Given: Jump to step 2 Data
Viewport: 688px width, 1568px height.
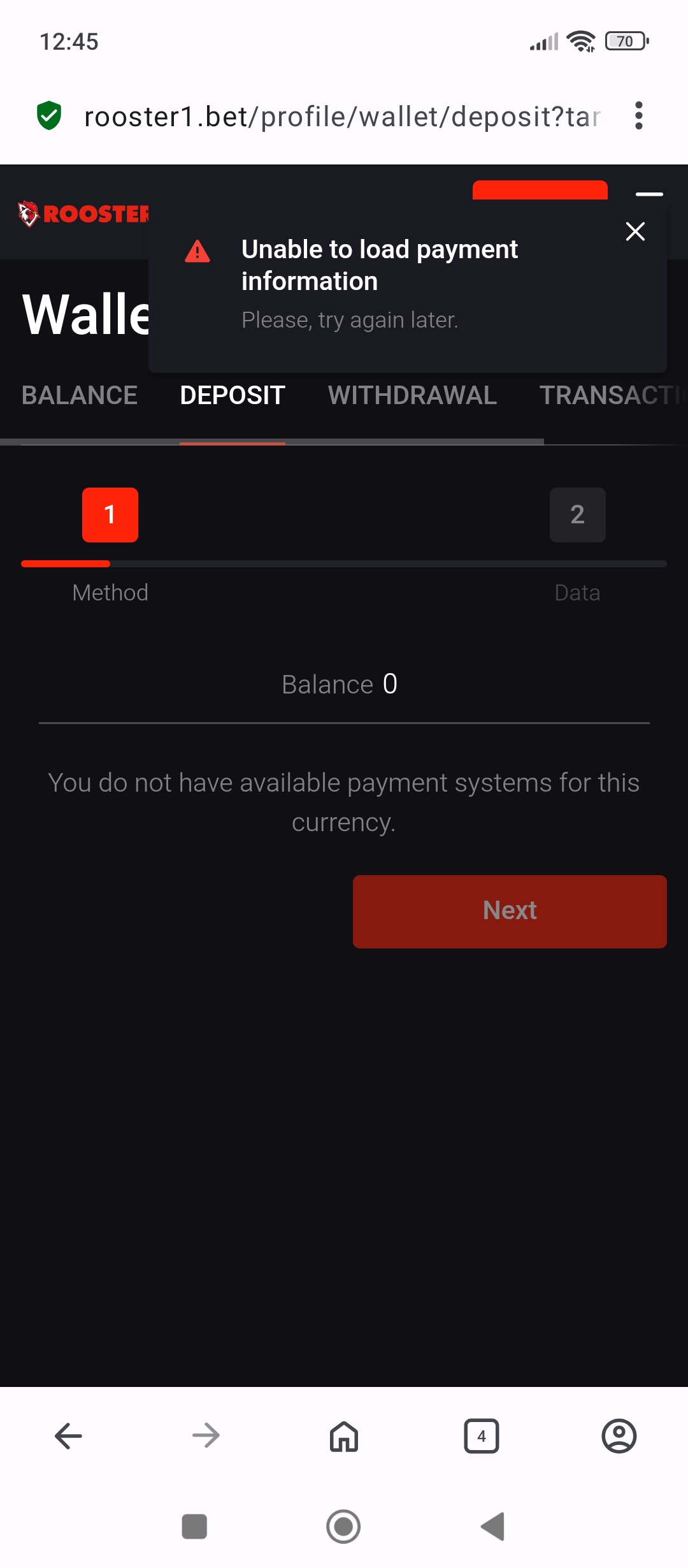Looking at the screenshot, I should (x=577, y=515).
